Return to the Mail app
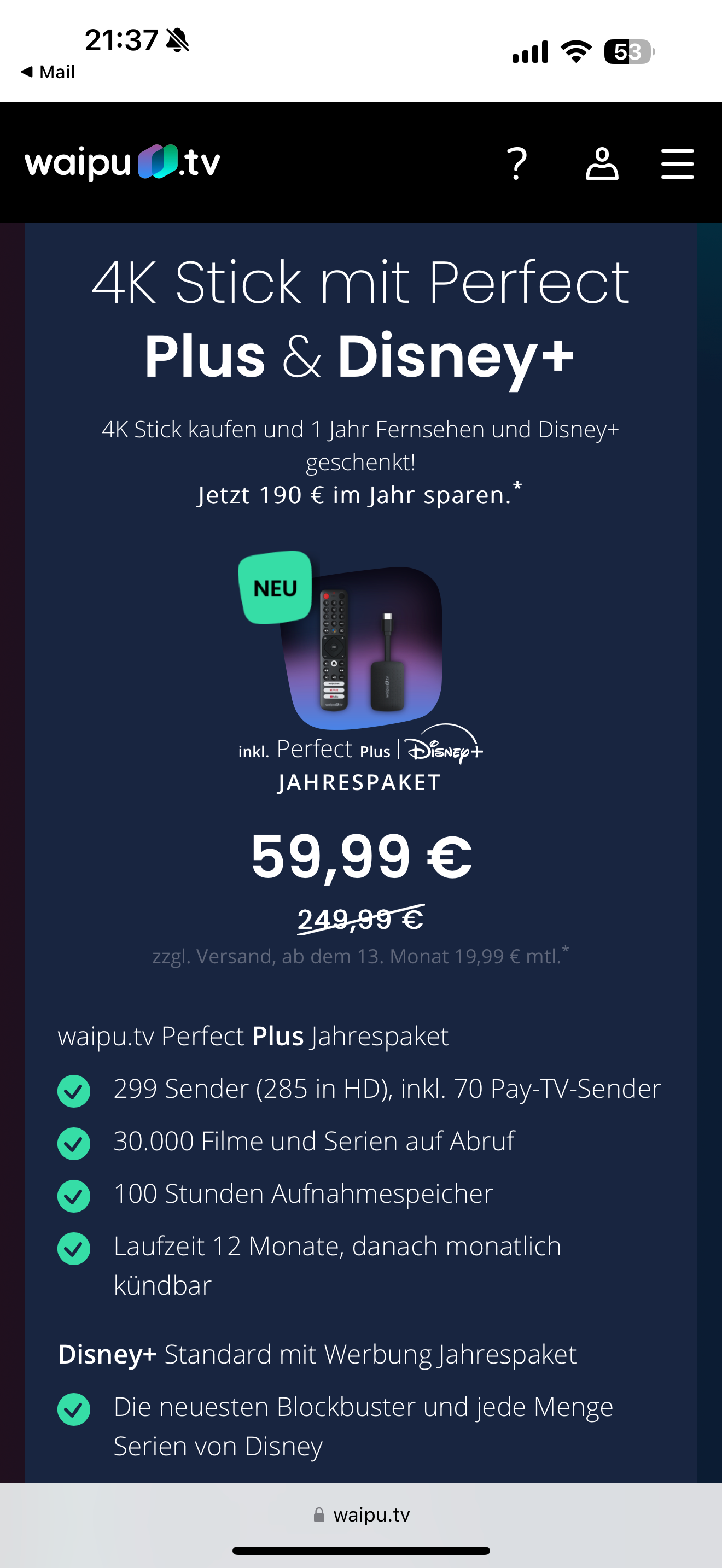The height and width of the screenshot is (1568, 722). tap(48, 72)
